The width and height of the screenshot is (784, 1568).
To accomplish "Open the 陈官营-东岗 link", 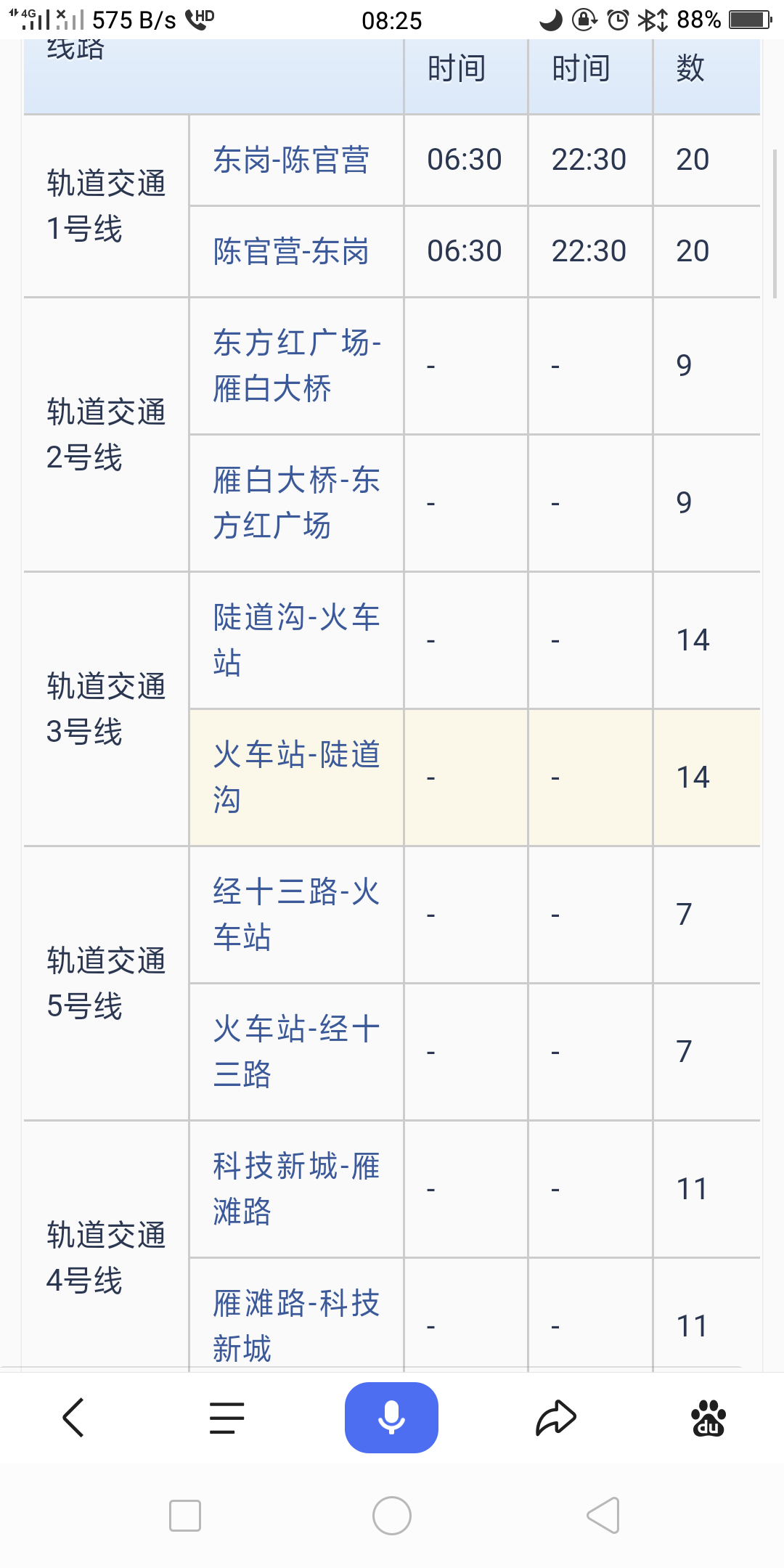I will 291,251.
